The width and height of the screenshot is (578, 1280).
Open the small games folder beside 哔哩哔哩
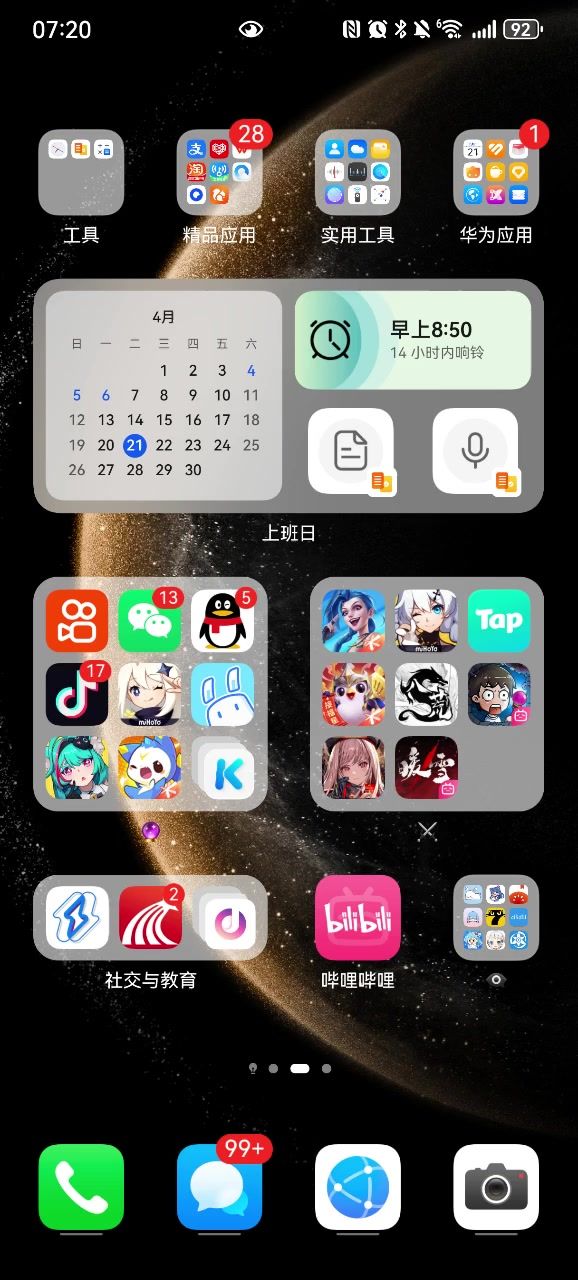[496, 918]
